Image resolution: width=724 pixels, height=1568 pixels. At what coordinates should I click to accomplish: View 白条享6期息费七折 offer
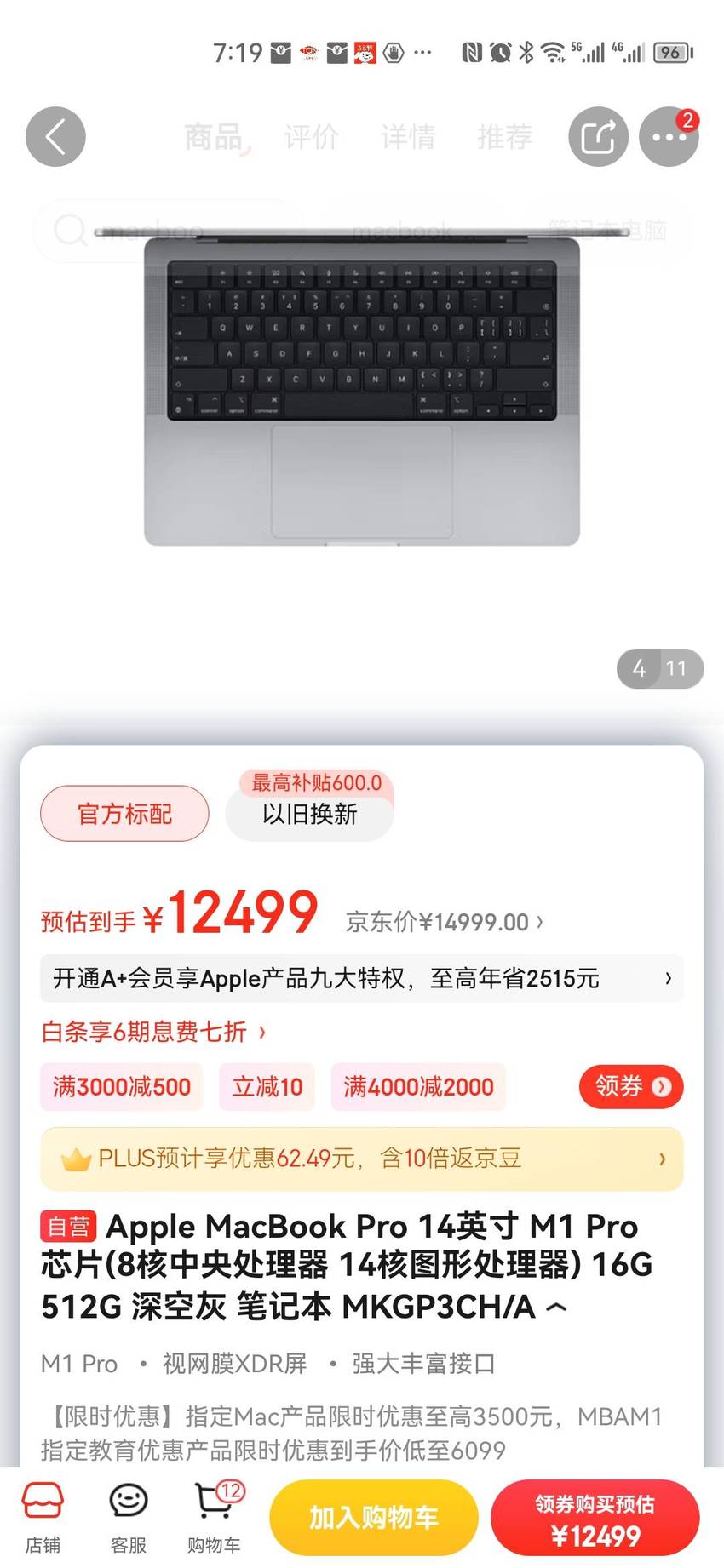tap(153, 1033)
